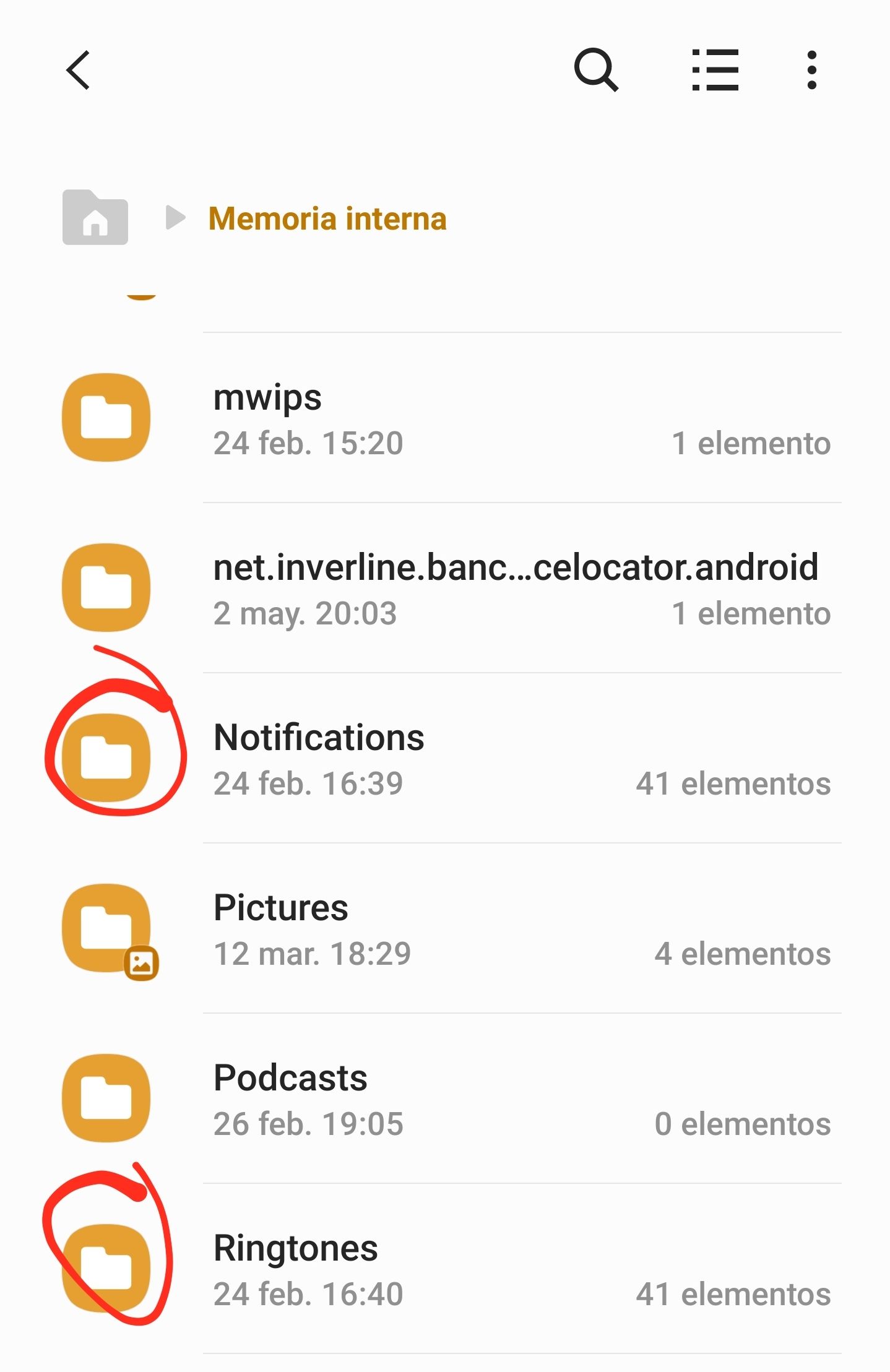The height and width of the screenshot is (1372, 890).
Task: Select the Ringtones folder name
Action: [296, 1248]
